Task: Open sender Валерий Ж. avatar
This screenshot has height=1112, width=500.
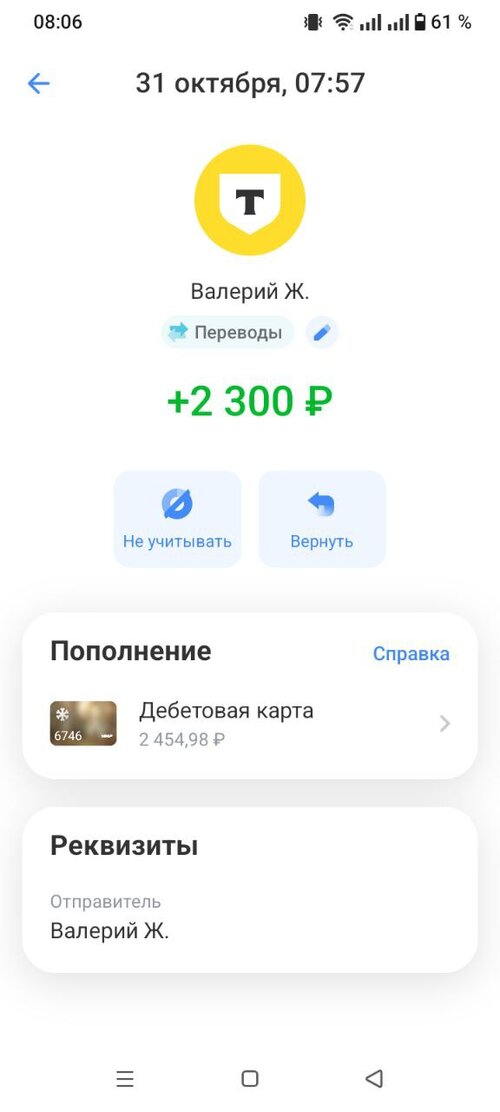Action: point(250,200)
